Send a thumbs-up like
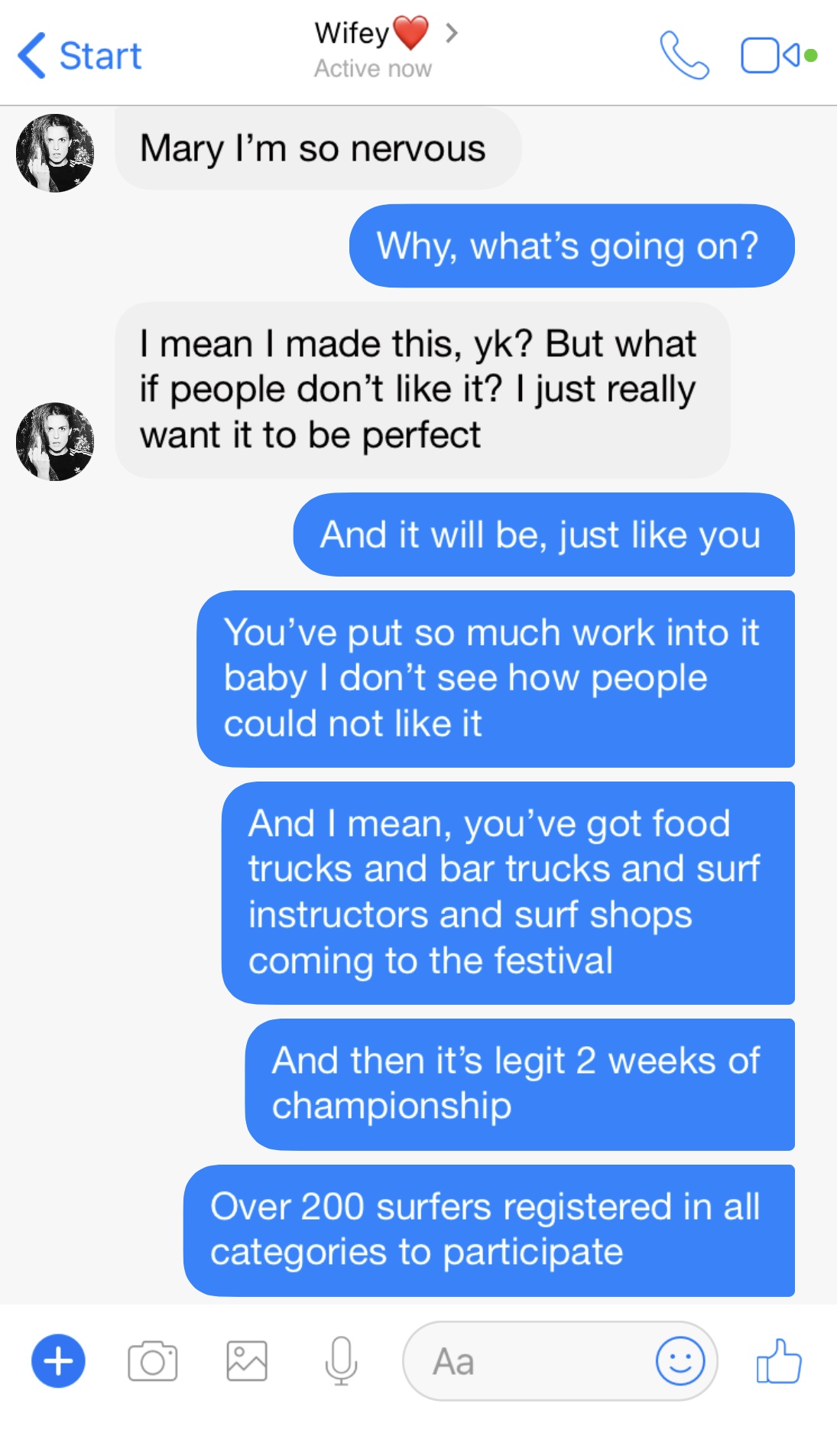This screenshot has height=1456, width=837. pos(778,1360)
